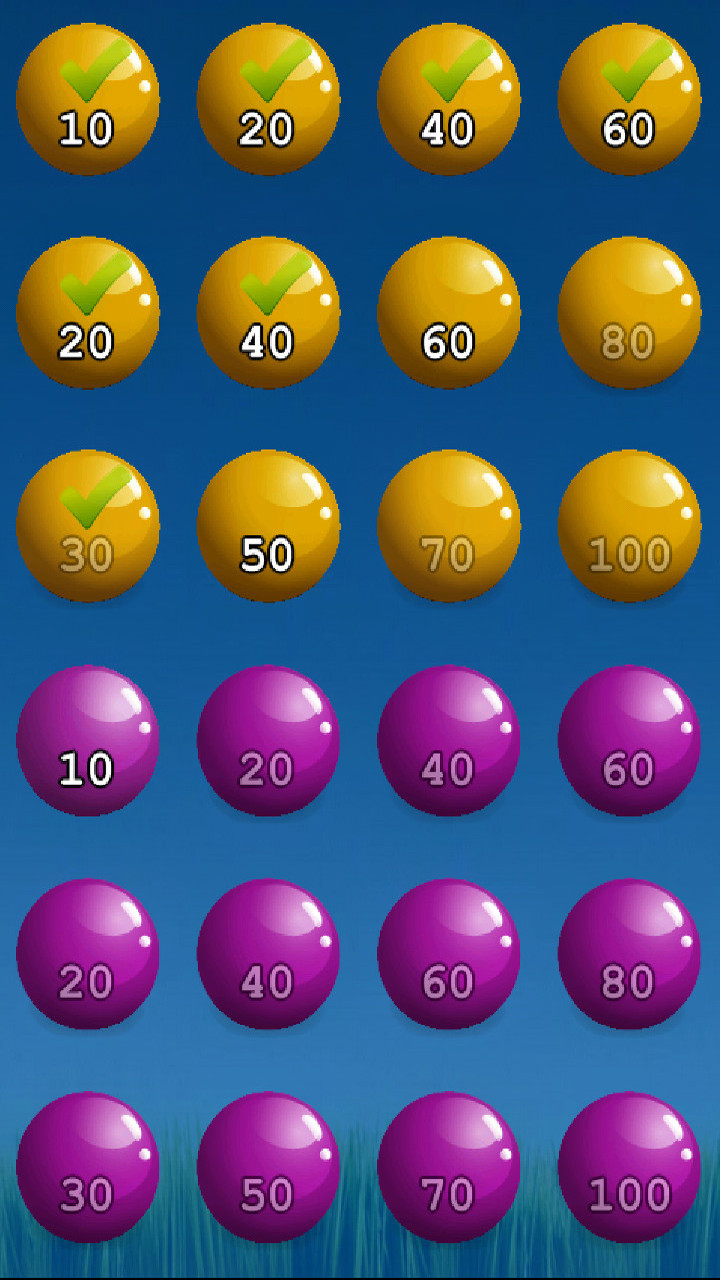Viewport: 720px width, 1280px height.
Task: Select the purple level 30 ball
Action: tap(88, 1166)
